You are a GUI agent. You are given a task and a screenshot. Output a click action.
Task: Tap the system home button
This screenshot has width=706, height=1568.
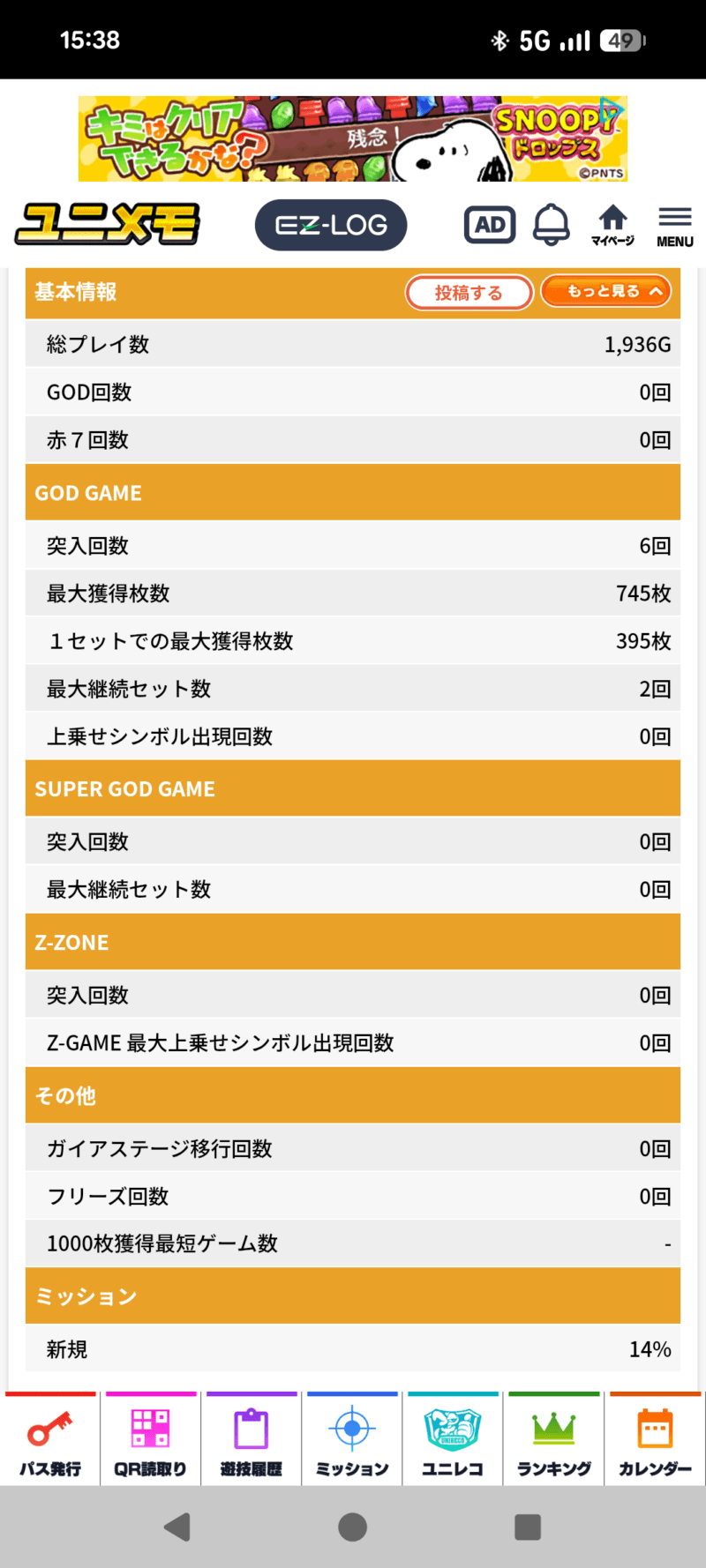click(352, 1527)
